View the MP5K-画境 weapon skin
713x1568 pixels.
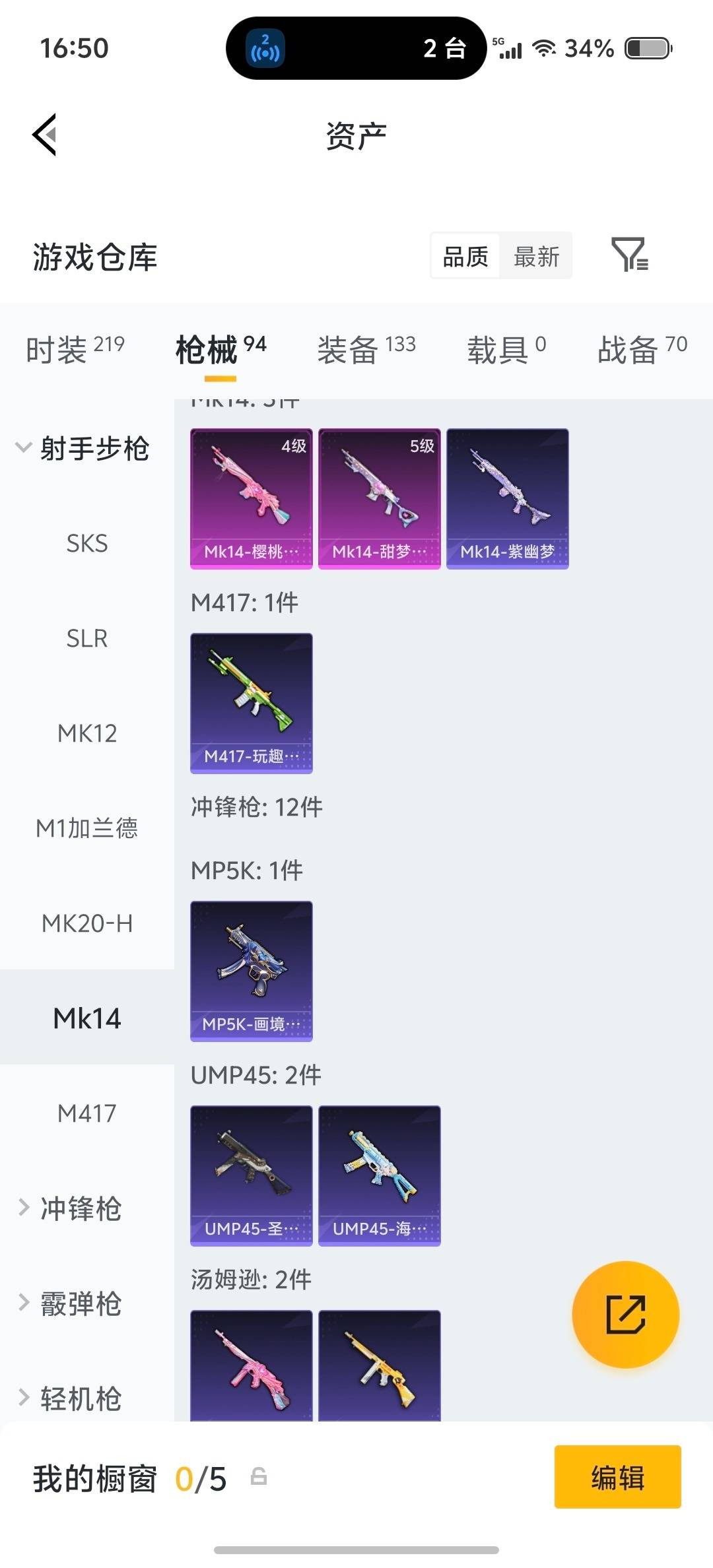(252, 969)
